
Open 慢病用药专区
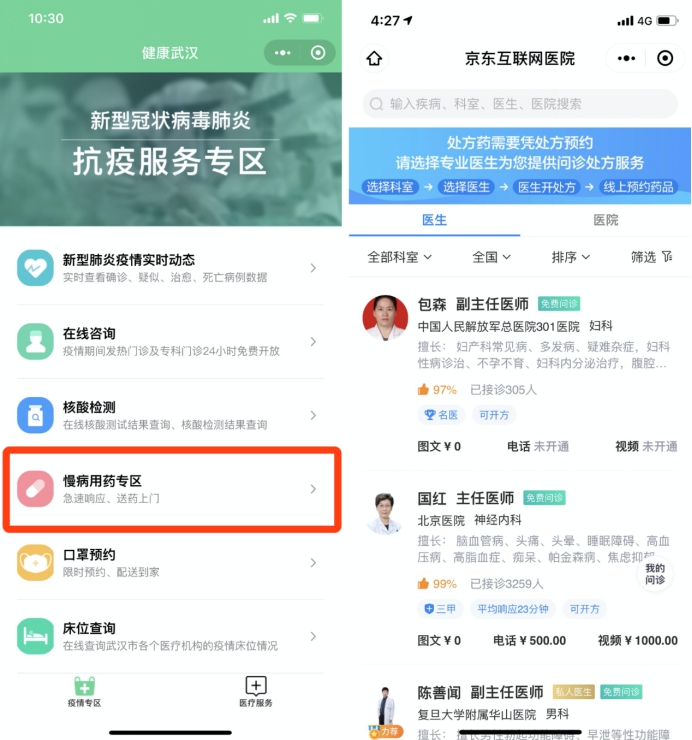click(170, 489)
